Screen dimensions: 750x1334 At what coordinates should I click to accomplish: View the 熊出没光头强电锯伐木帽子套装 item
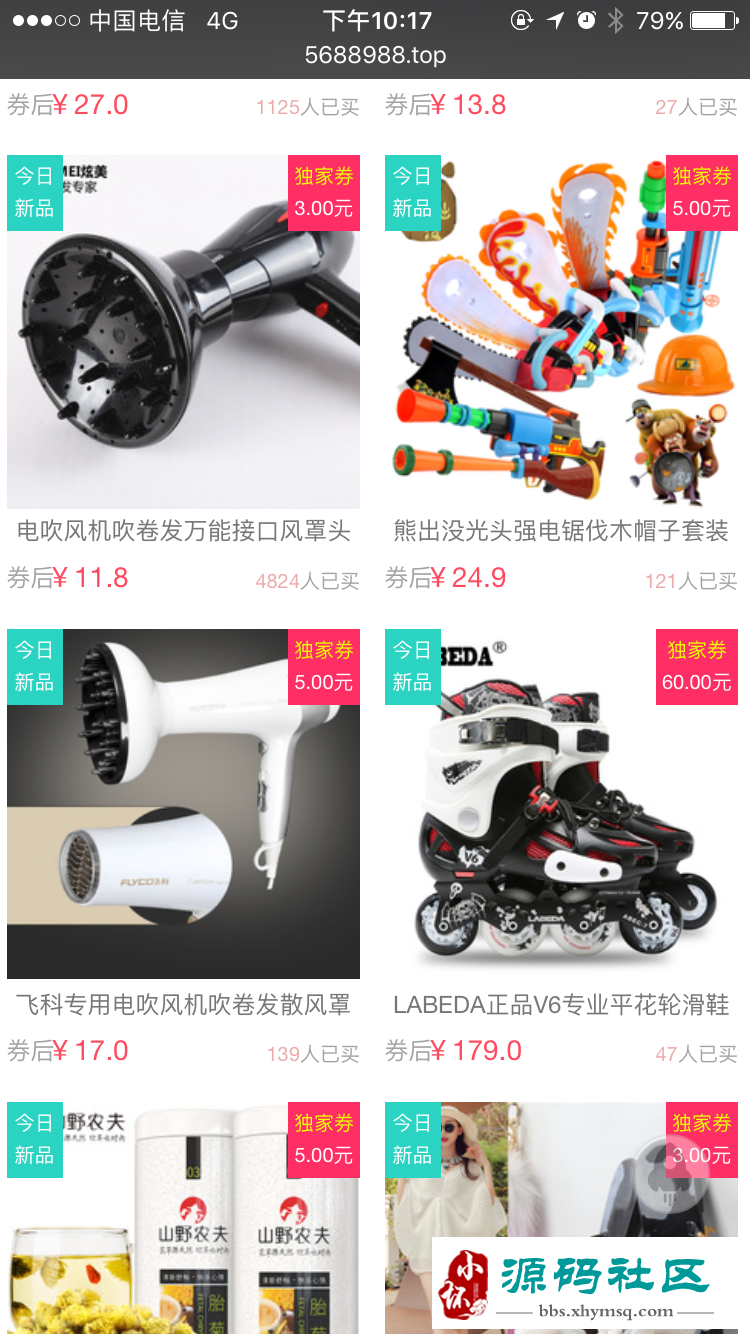pyautogui.click(x=561, y=332)
